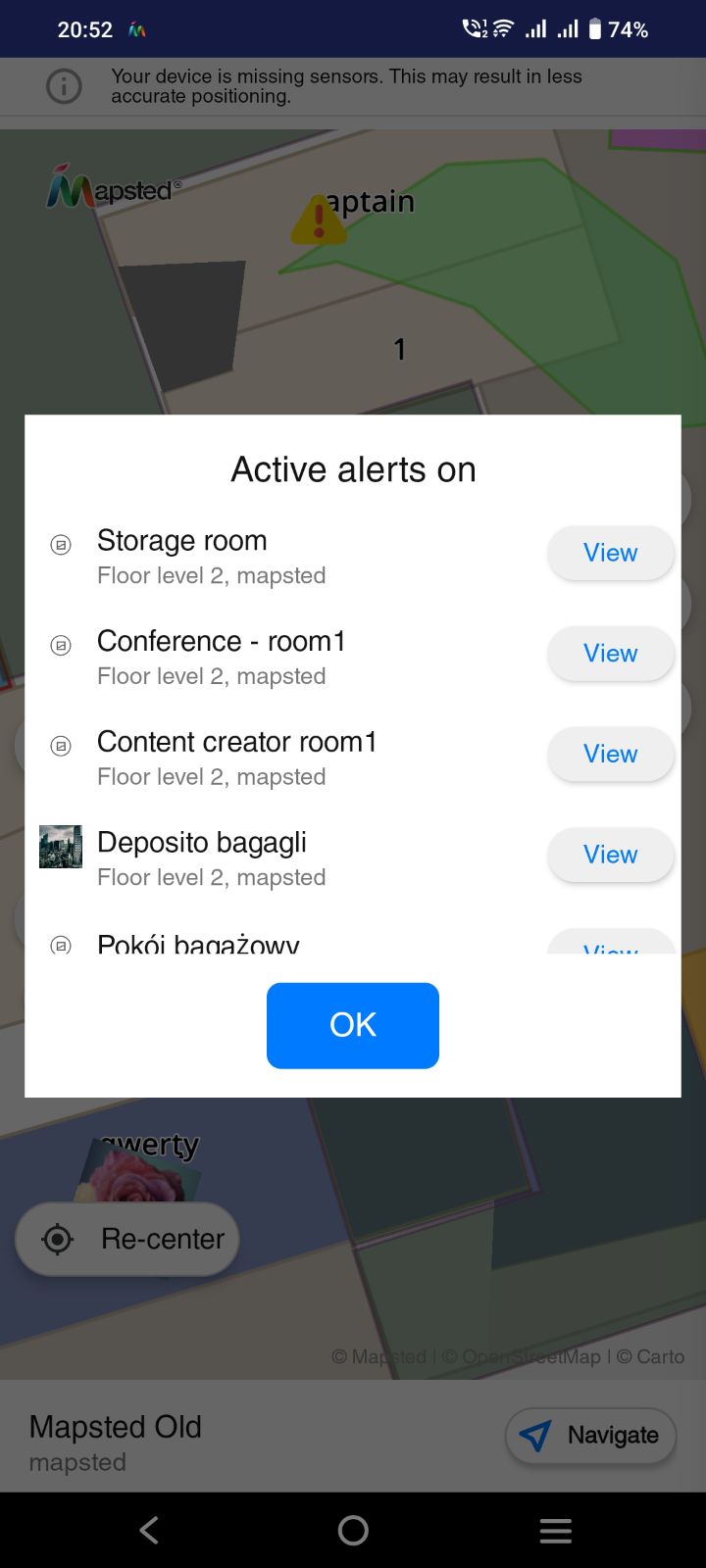View the Content creator room1 alert
This screenshot has height=1568, width=706.
tap(610, 754)
